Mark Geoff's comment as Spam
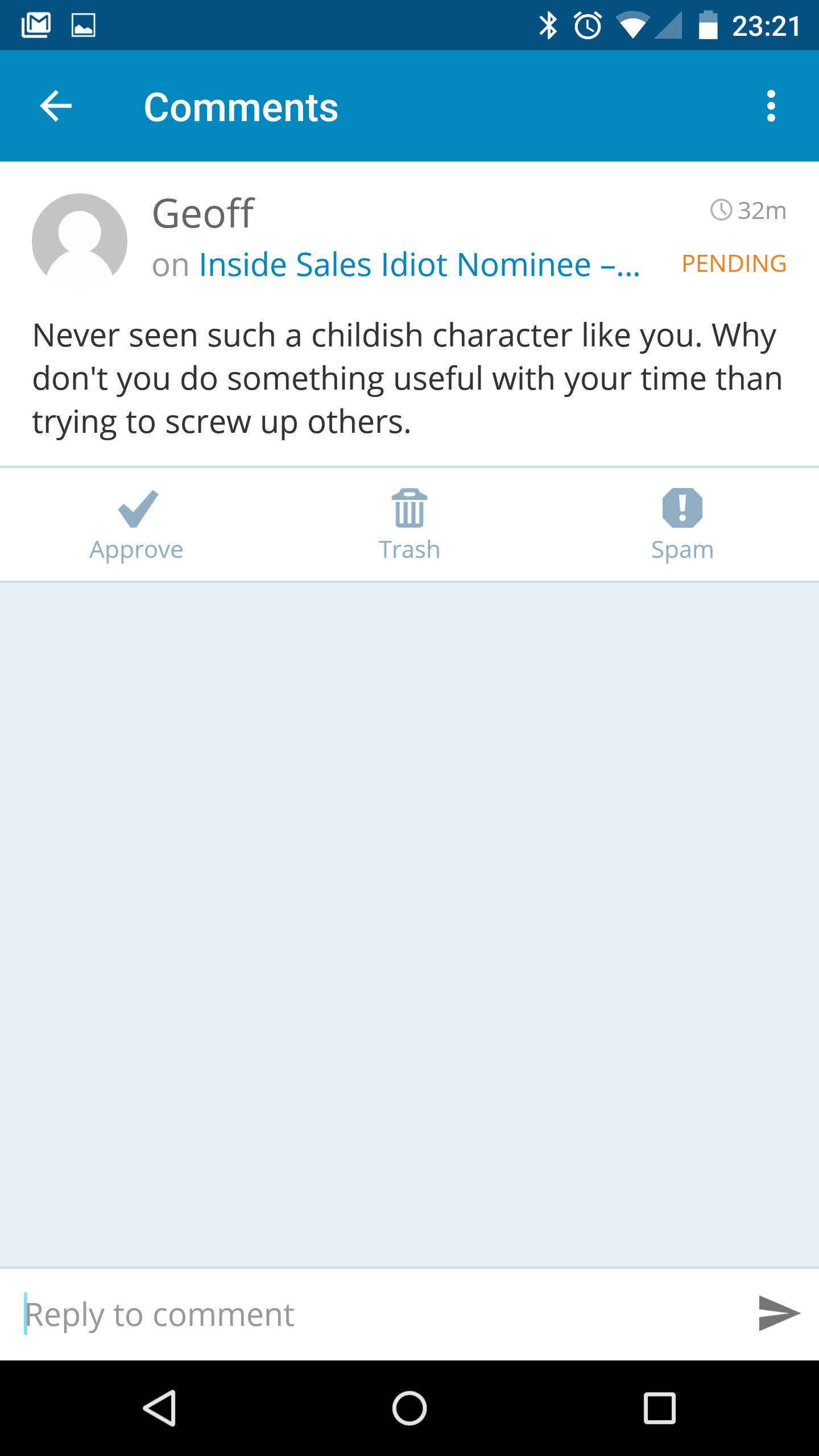819x1456 pixels. click(x=682, y=525)
